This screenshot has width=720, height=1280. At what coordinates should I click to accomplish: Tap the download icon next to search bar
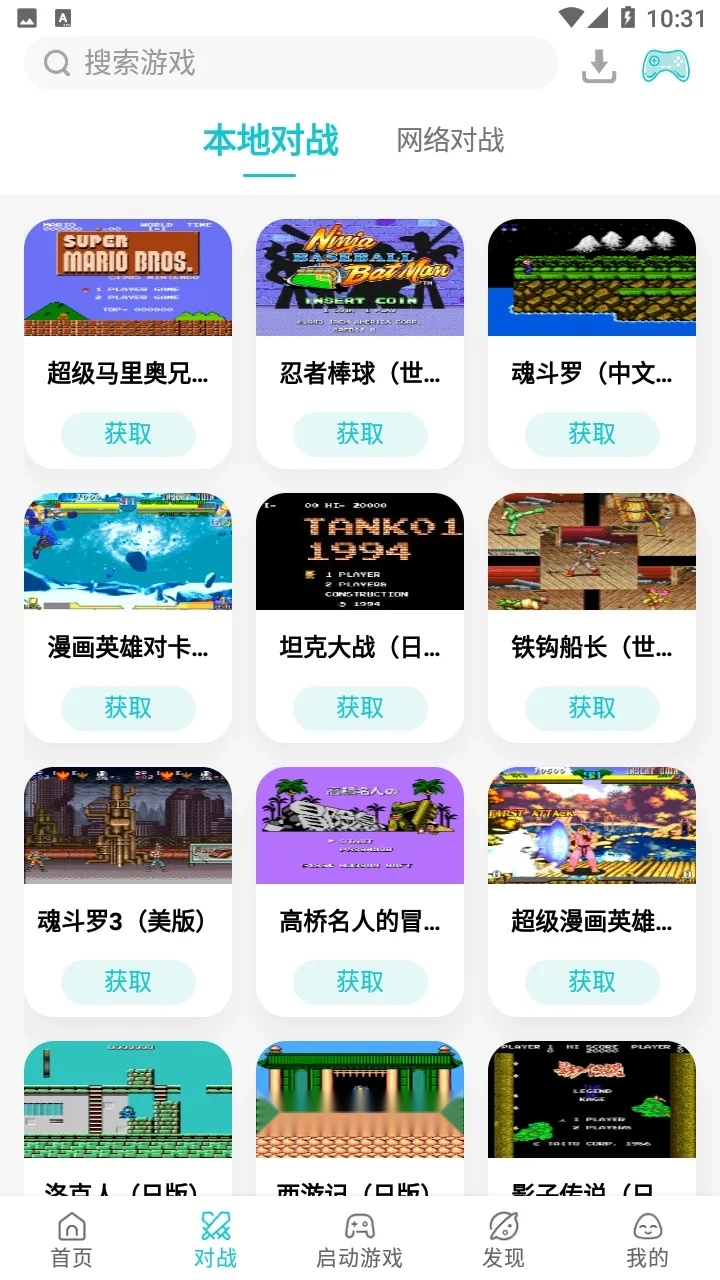coord(598,63)
